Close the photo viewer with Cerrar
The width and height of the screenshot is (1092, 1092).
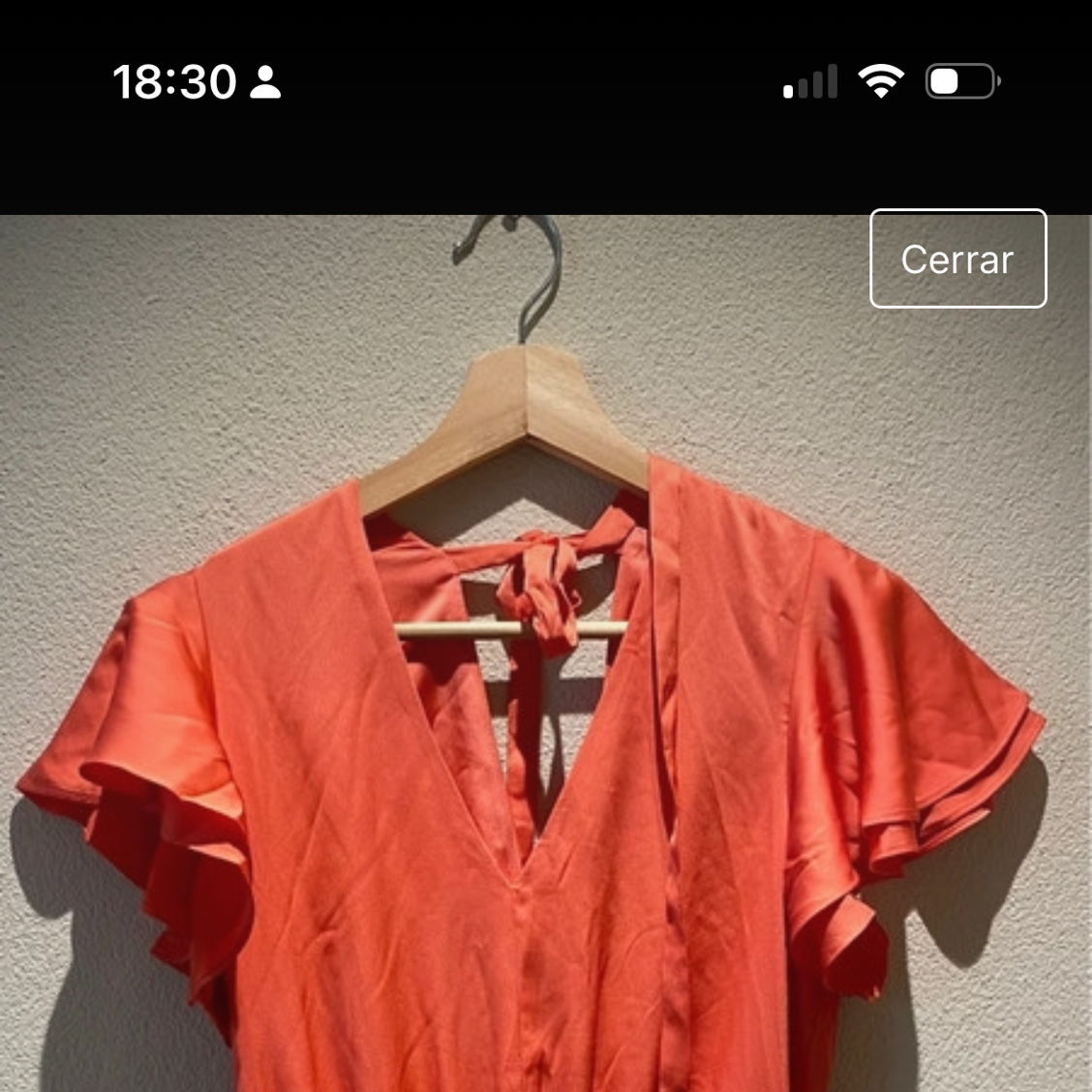click(x=957, y=258)
